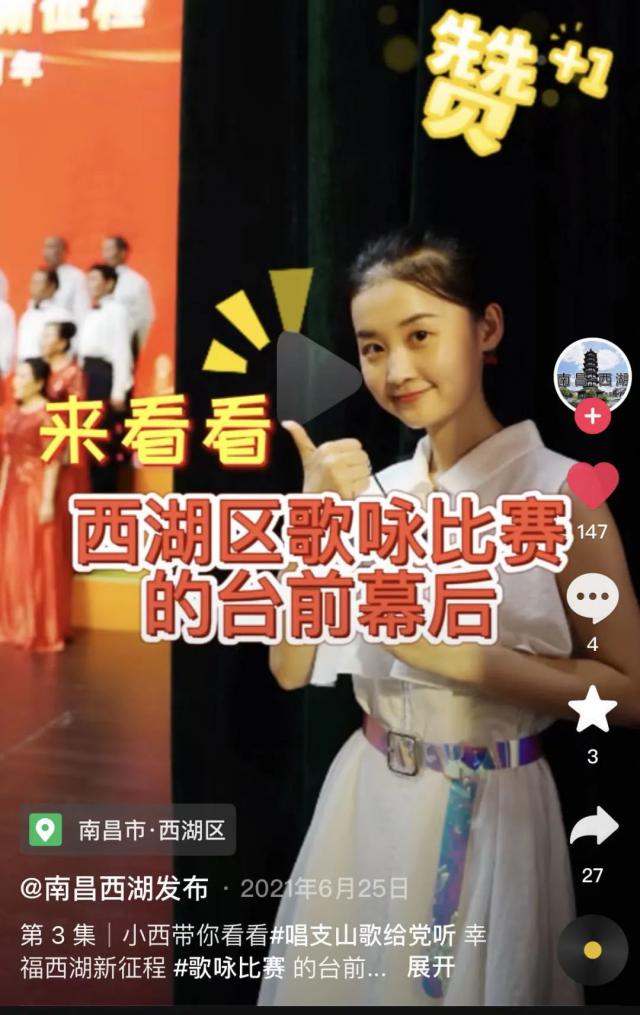Open the comments bubble
Viewport: 640px width, 1015px height.
592,599
